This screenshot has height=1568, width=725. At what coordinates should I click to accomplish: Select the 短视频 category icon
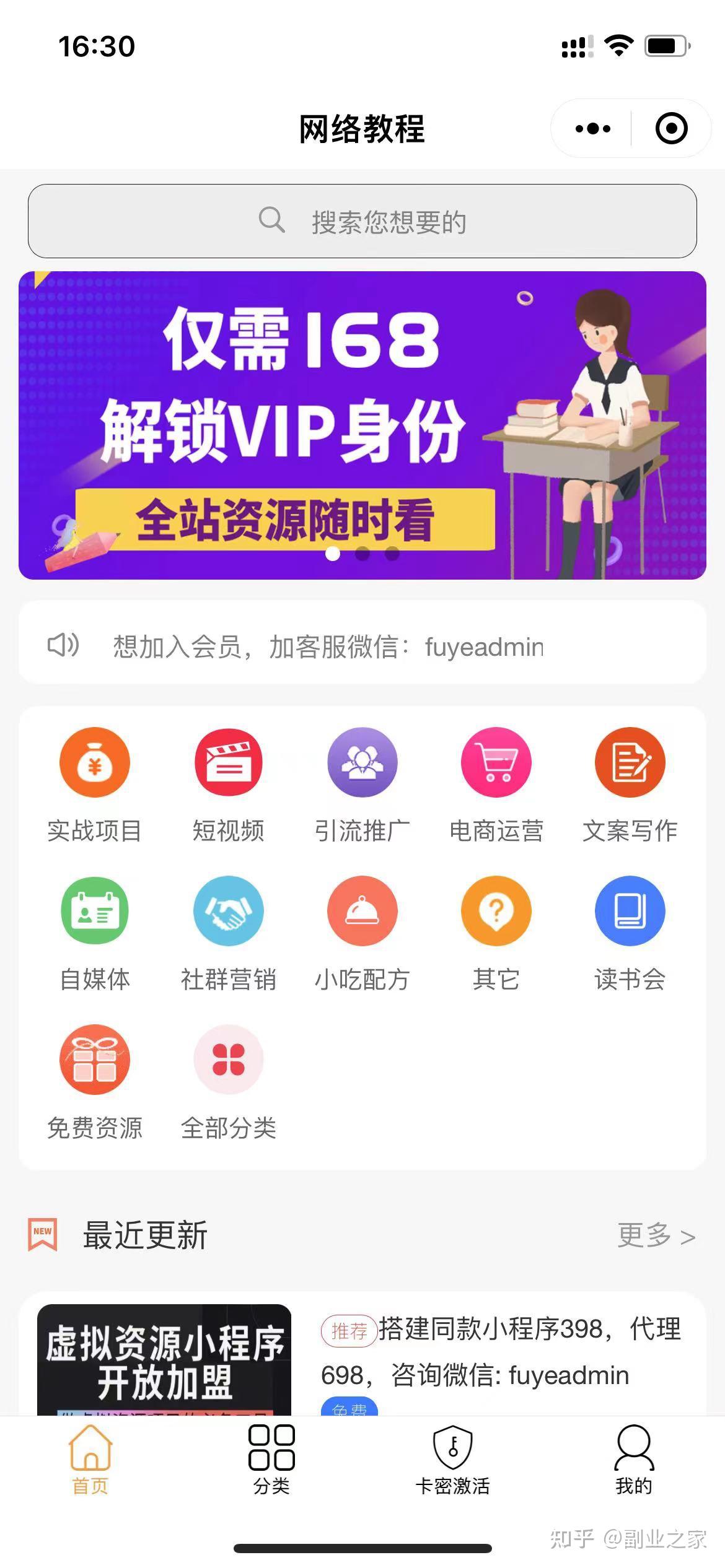point(228,763)
